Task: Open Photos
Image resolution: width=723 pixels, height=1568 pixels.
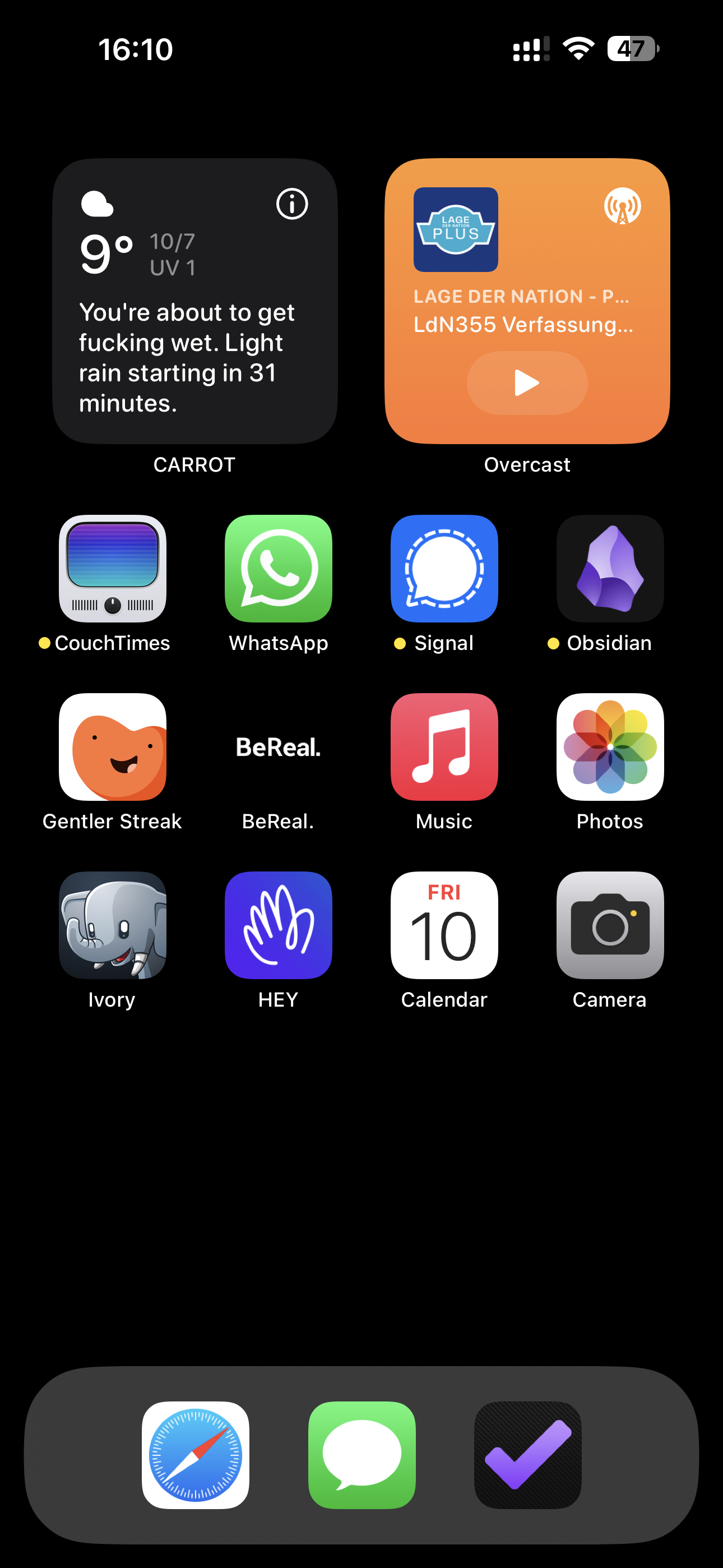Action: coord(610,747)
